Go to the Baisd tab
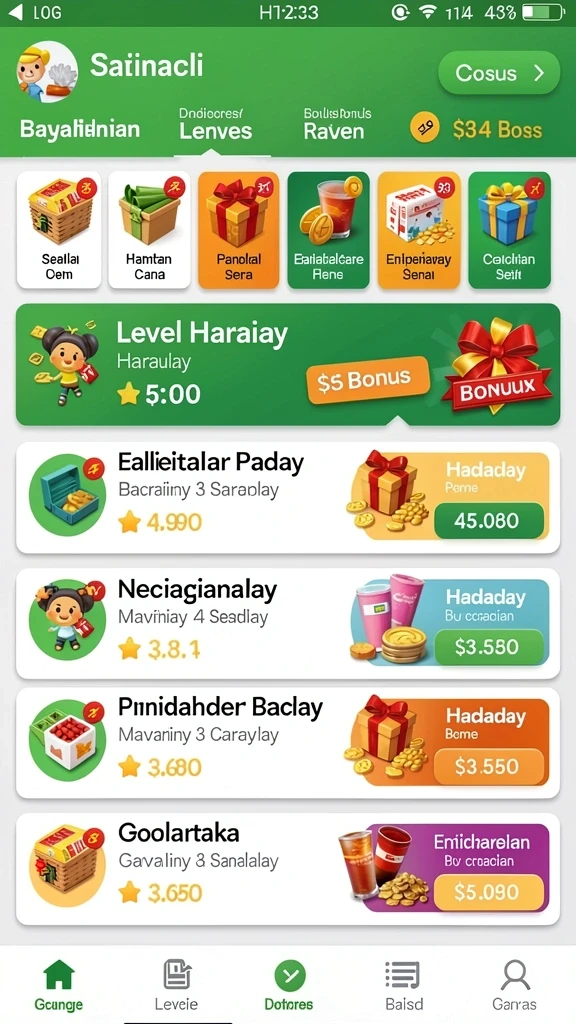The image size is (576, 1024). (404, 984)
